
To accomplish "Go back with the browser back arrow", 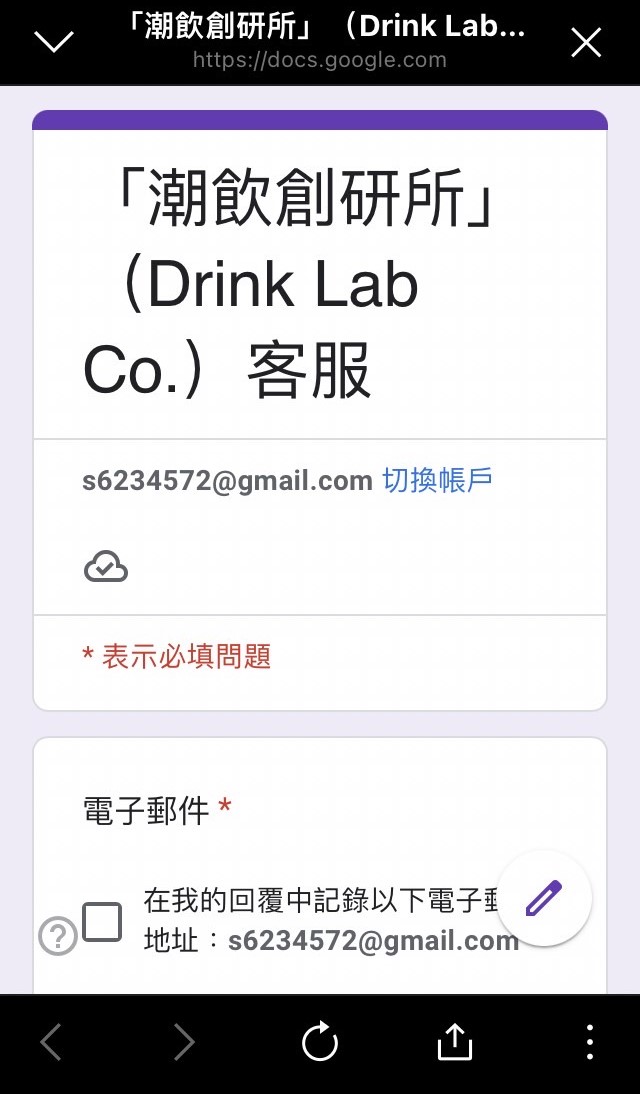I will (x=51, y=1042).
